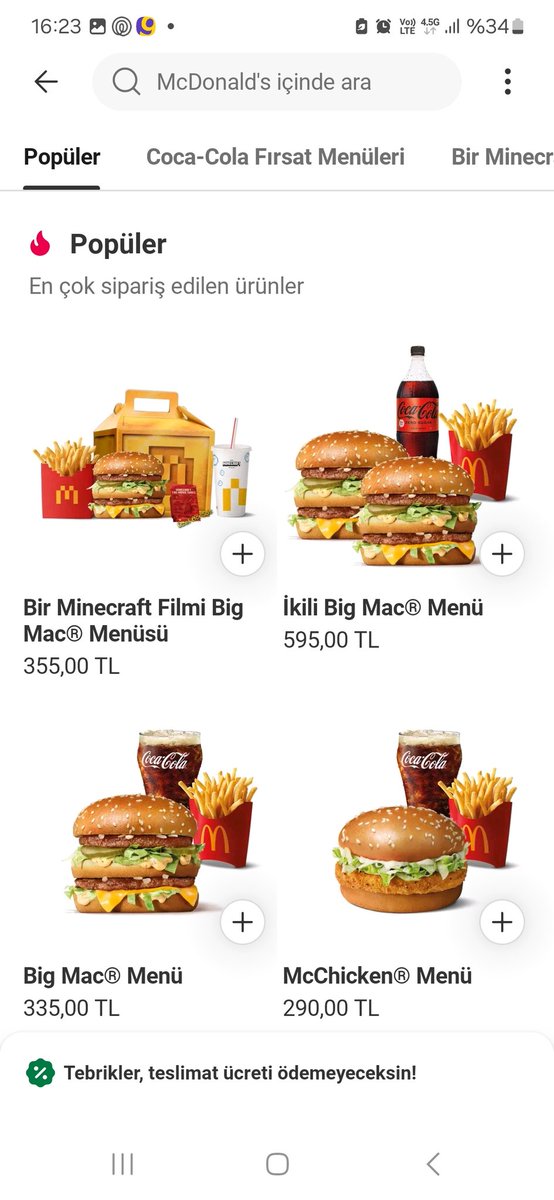This screenshot has width=554, height=1200.
Task: Add Big Mac Menü with plus button
Action: (x=242, y=921)
